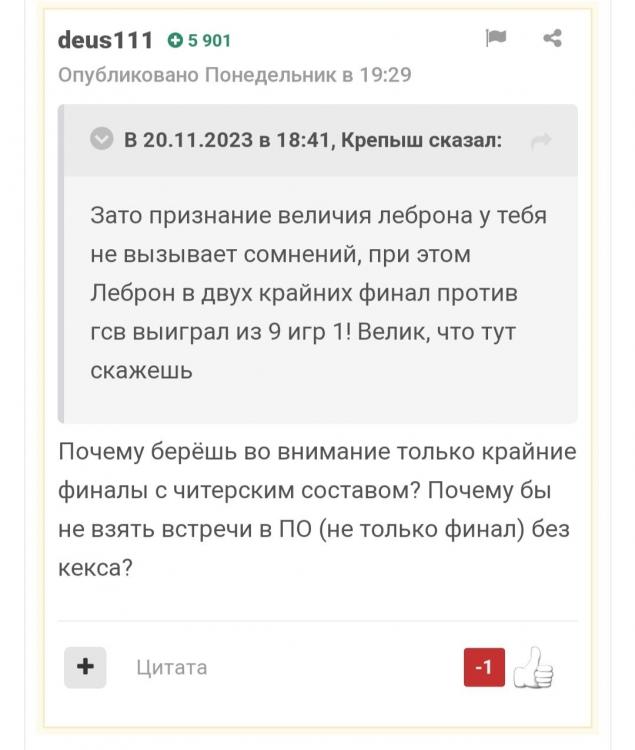Screen dimensions: 635x750
Task: View the -1 reputation score
Action: (484, 667)
